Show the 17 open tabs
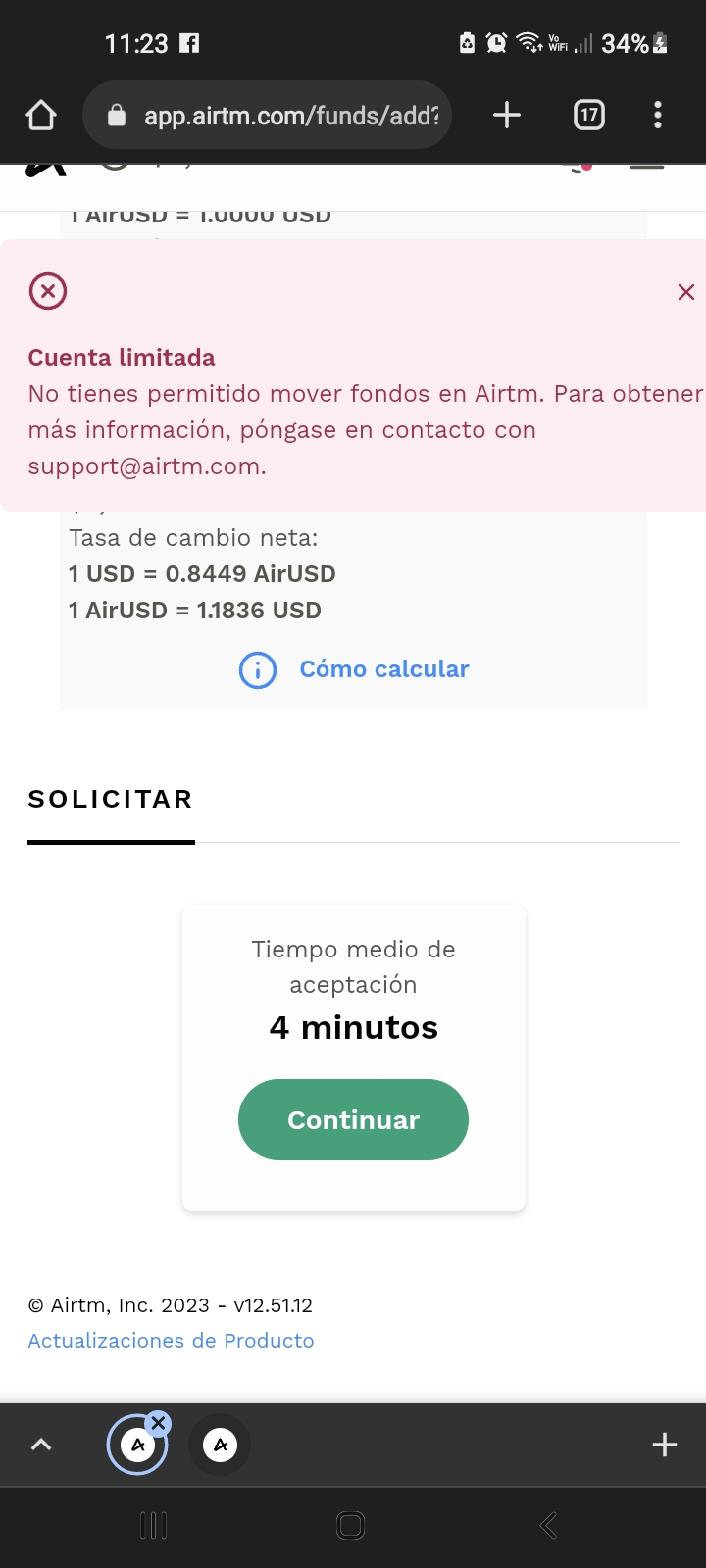This screenshot has height=1568, width=706. [588, 116]
